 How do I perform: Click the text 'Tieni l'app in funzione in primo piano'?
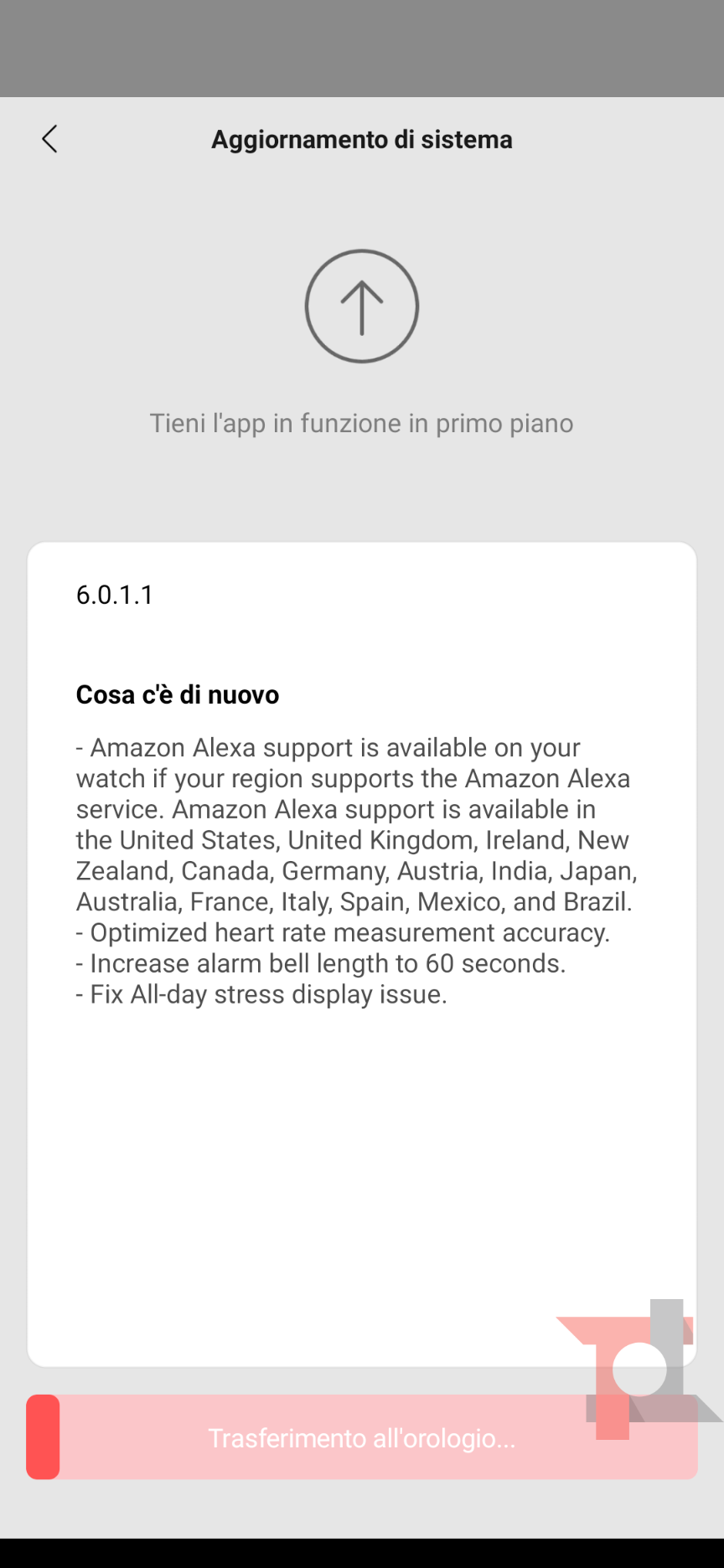362,423
